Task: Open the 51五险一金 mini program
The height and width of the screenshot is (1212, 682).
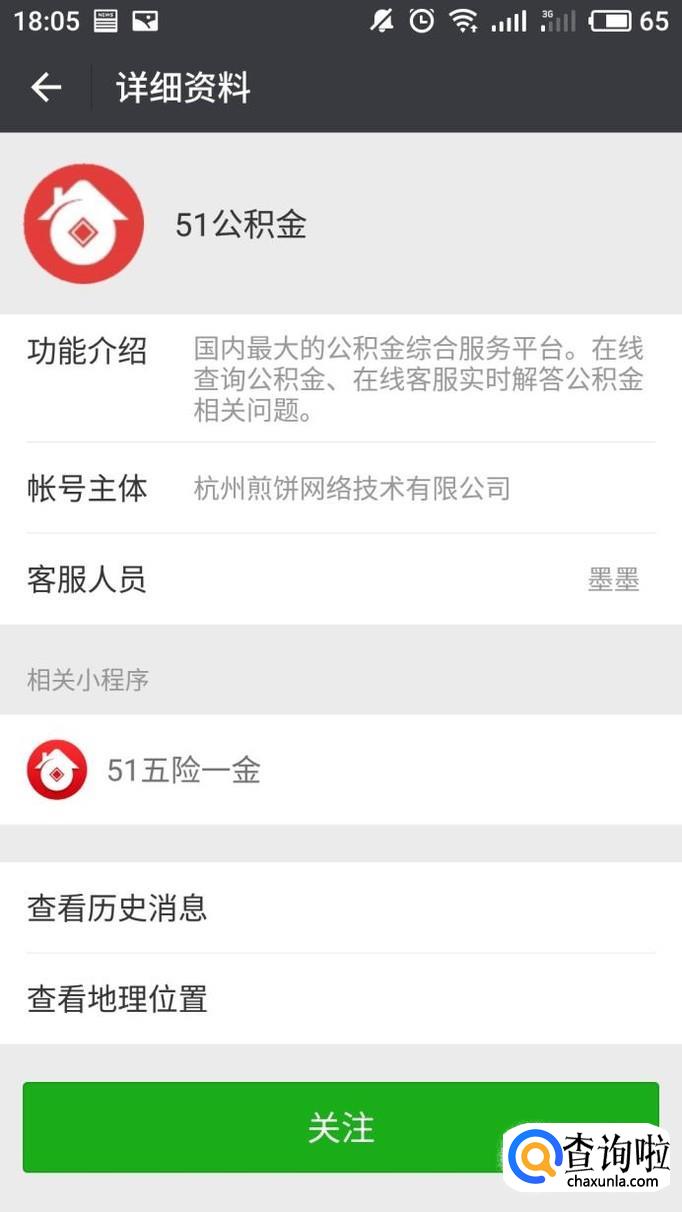Action: [x=340, y=770]
